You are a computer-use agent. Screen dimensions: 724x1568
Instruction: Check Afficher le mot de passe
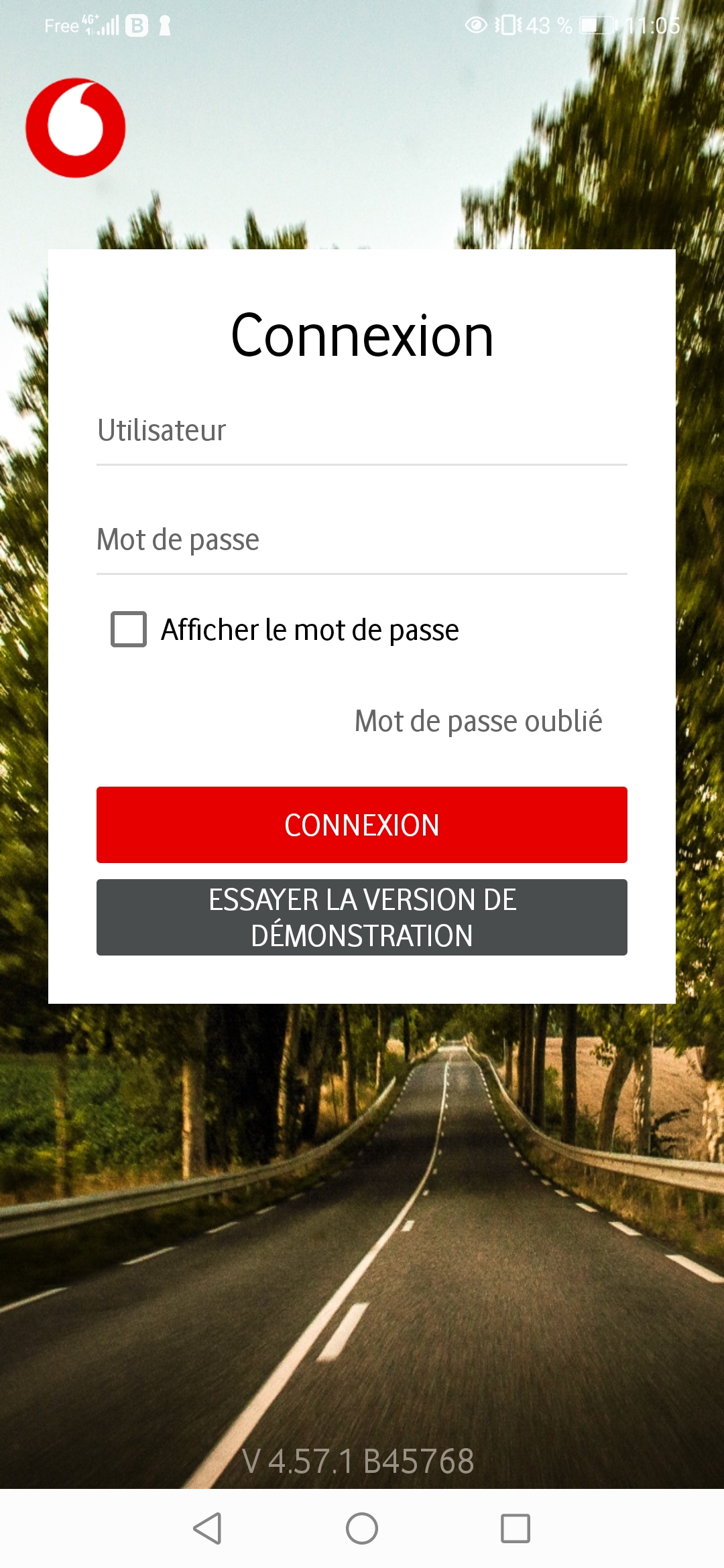(x=129, y=629)
